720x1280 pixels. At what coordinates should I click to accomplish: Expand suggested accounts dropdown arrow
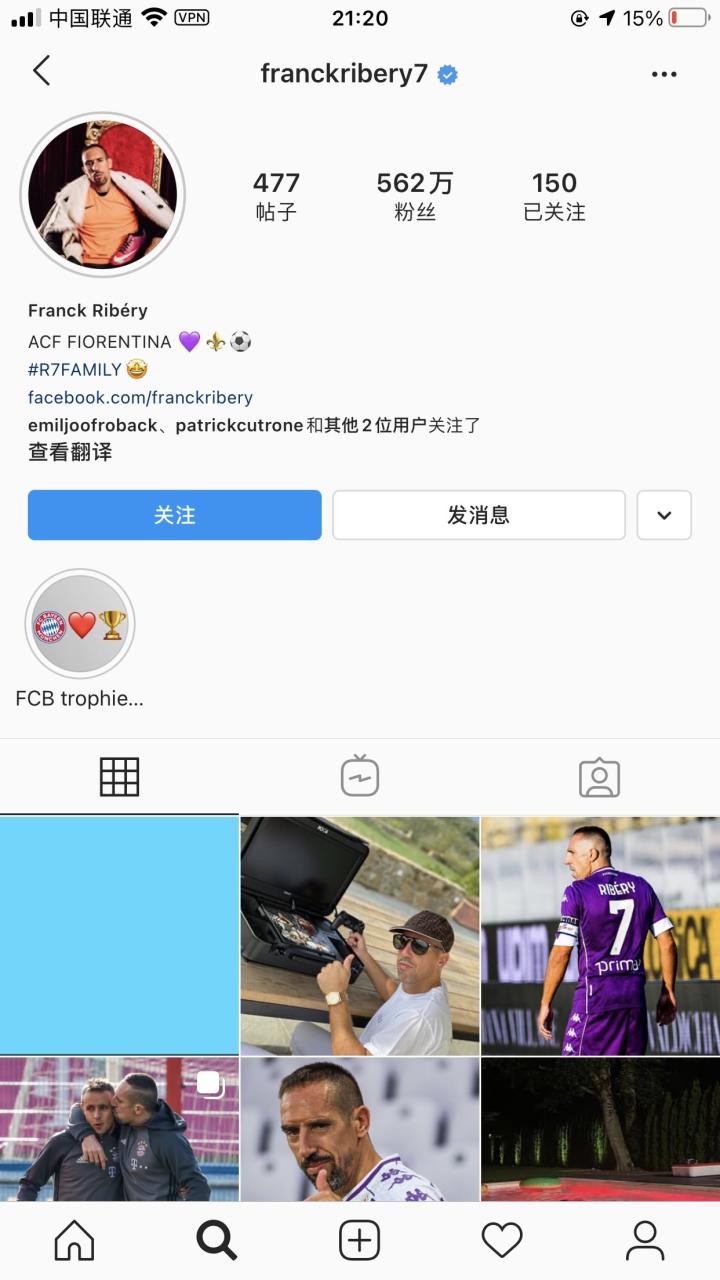(x=664, y=515)
